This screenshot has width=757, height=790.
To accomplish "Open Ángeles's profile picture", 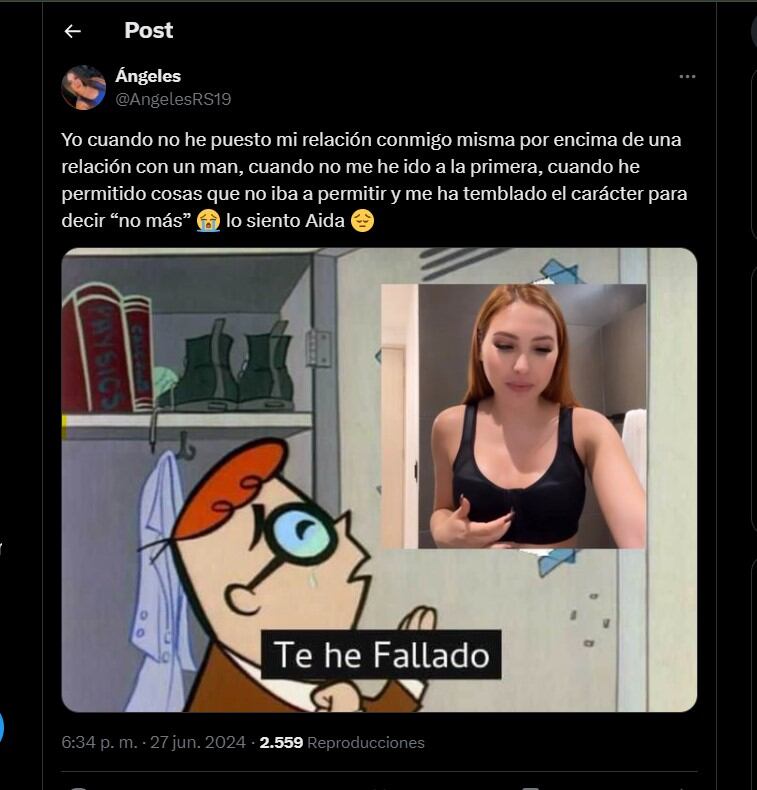I will [83, 88].
